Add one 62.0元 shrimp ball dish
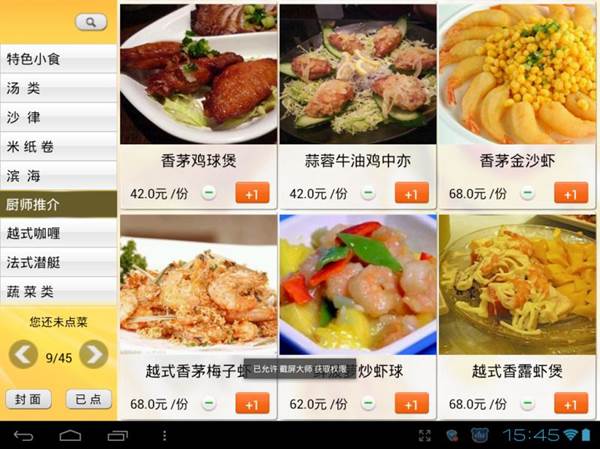 click(411, 404)
